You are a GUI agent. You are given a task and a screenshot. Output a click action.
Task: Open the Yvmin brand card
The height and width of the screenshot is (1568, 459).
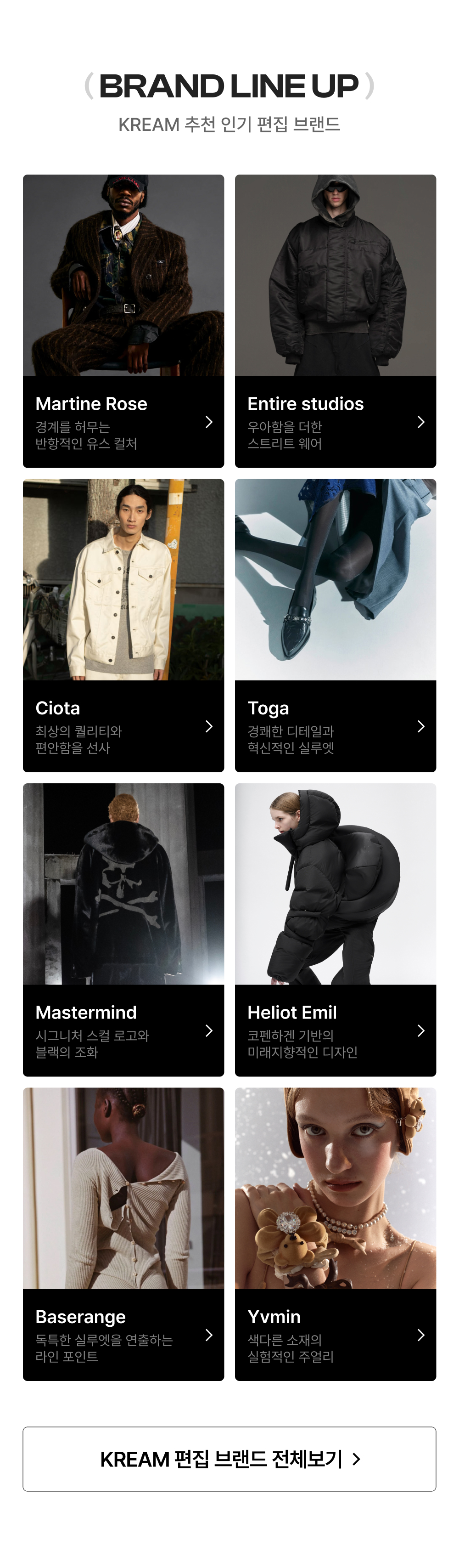(336, 1234)
